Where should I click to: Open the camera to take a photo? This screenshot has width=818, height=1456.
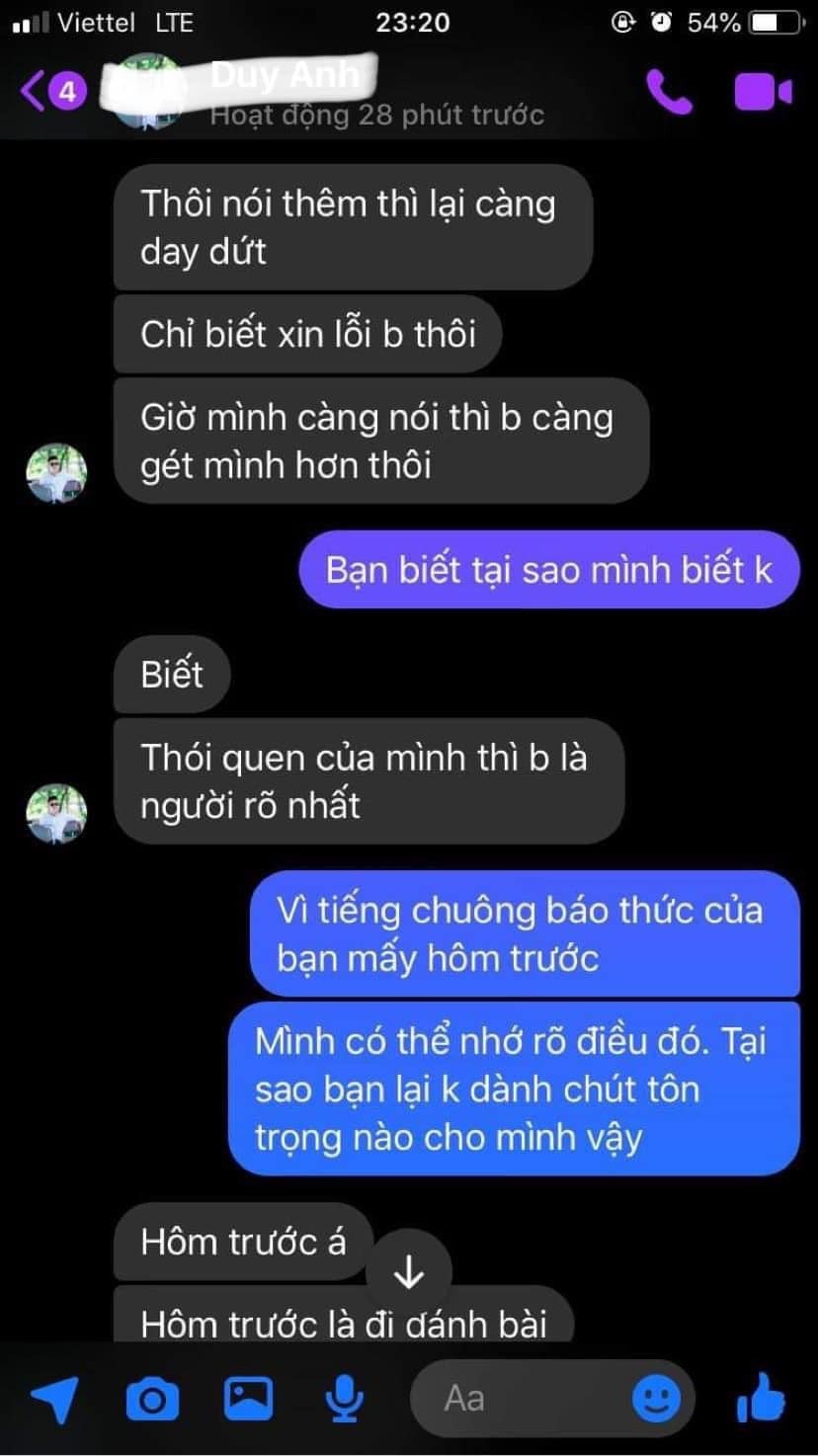(x=152, y=1398)
